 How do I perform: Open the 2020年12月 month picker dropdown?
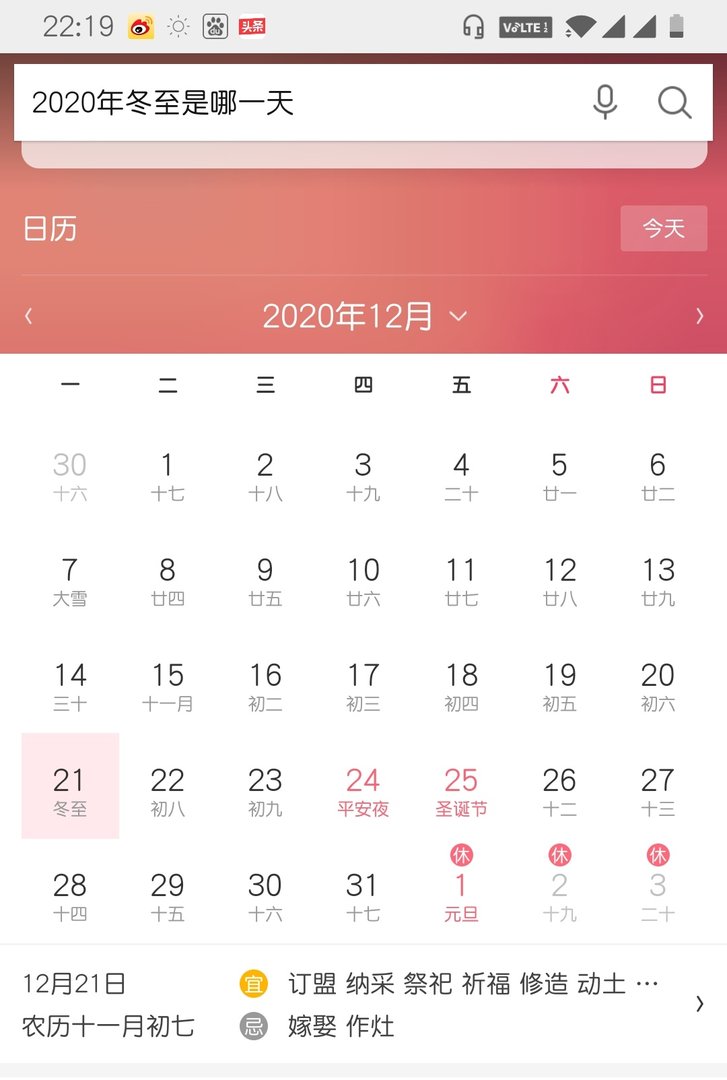click(x=363, y=315)
